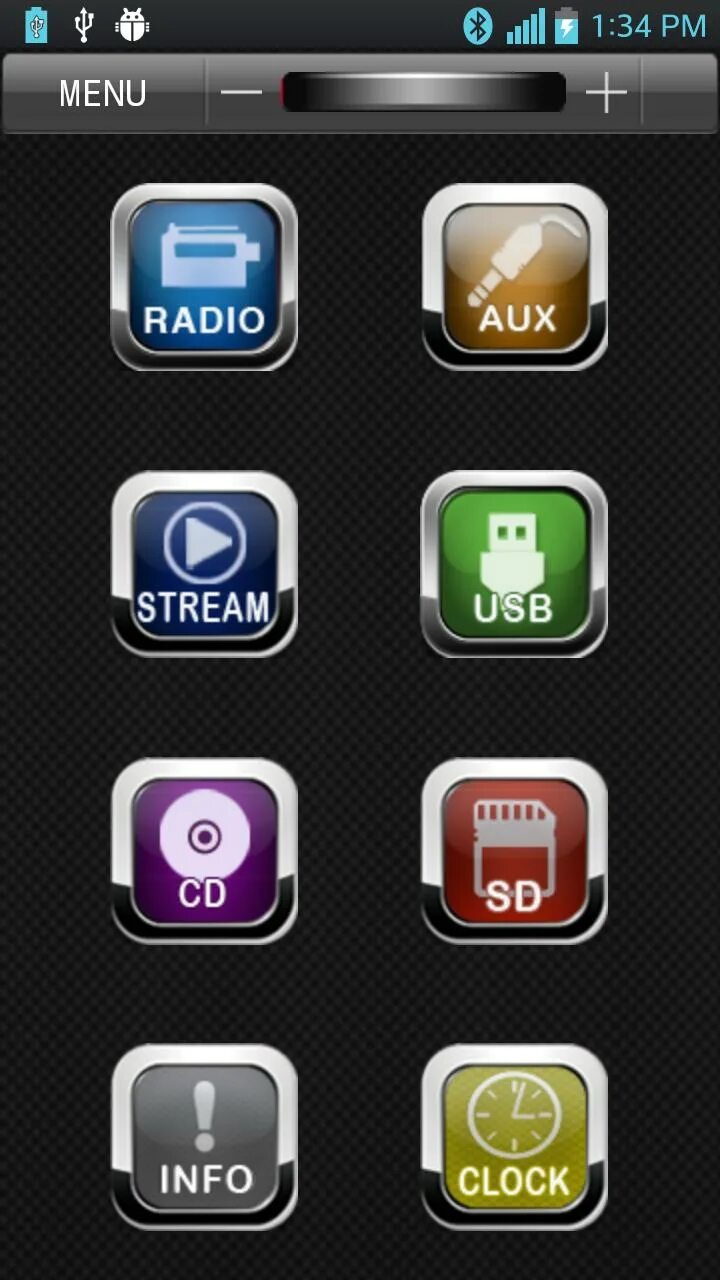Choose the USB source
720x1280 pixels.
tap(515, 564)
